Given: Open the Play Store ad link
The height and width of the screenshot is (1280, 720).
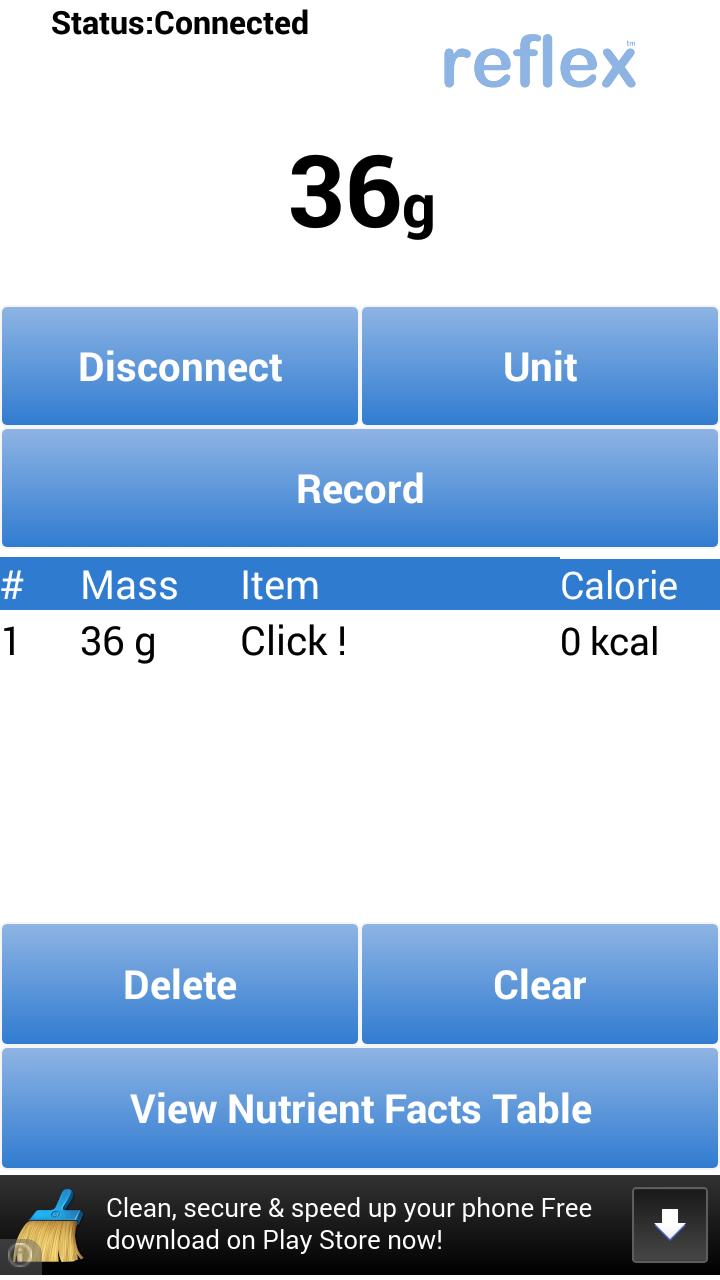Looking at the screenshot, I should (x=350, y=1223).
